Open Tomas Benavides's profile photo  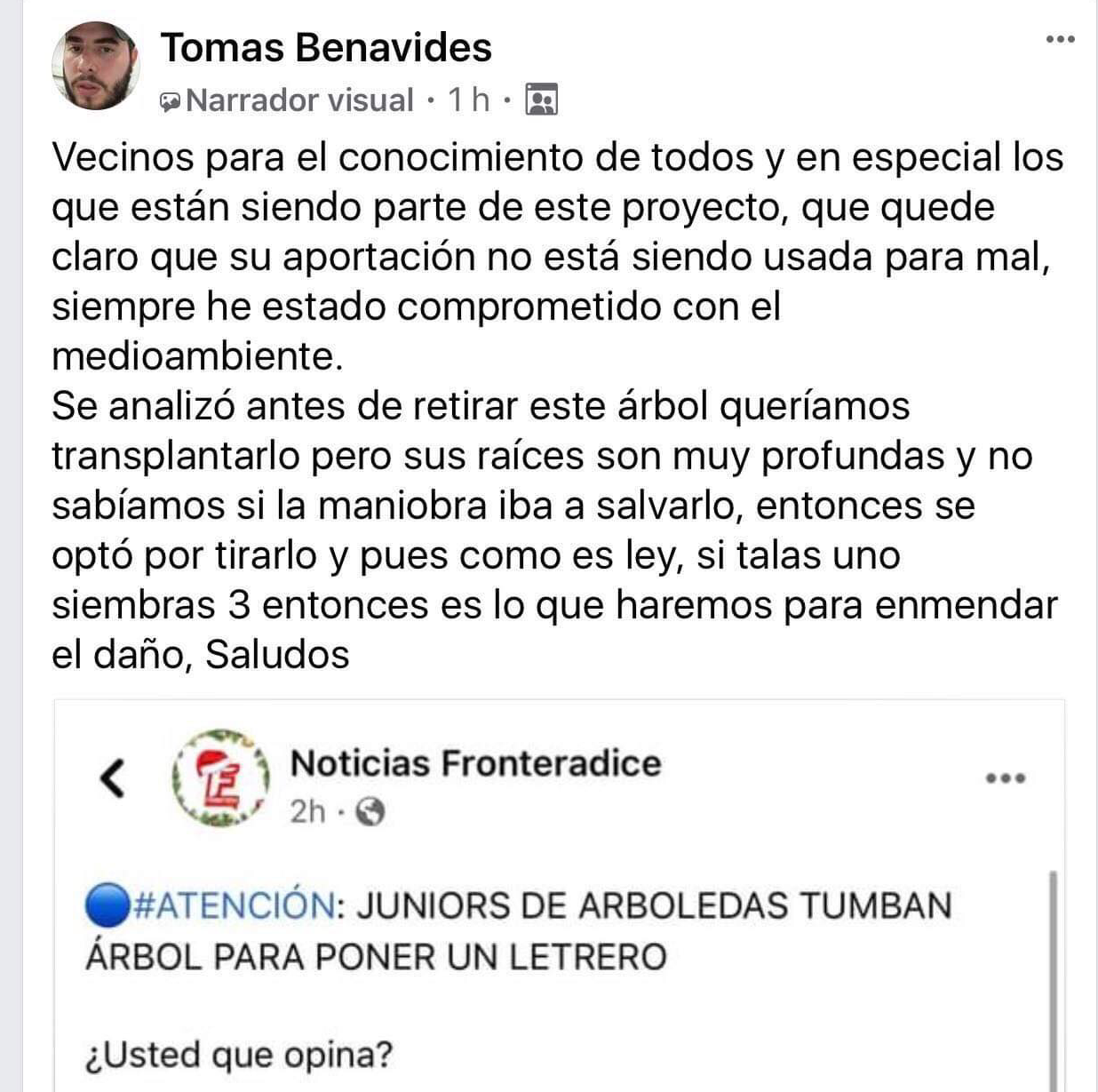pos(95,67)
